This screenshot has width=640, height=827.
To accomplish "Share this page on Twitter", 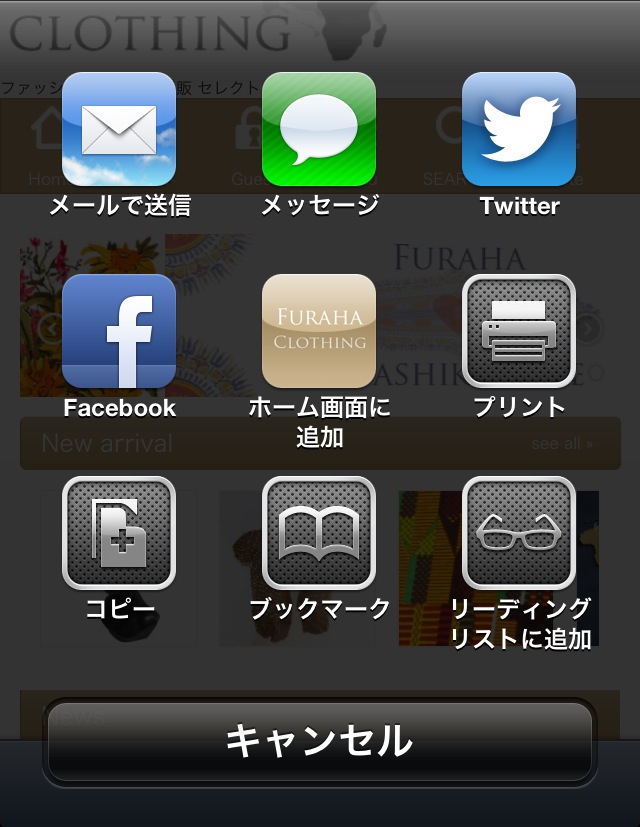I will coord(518,129).
